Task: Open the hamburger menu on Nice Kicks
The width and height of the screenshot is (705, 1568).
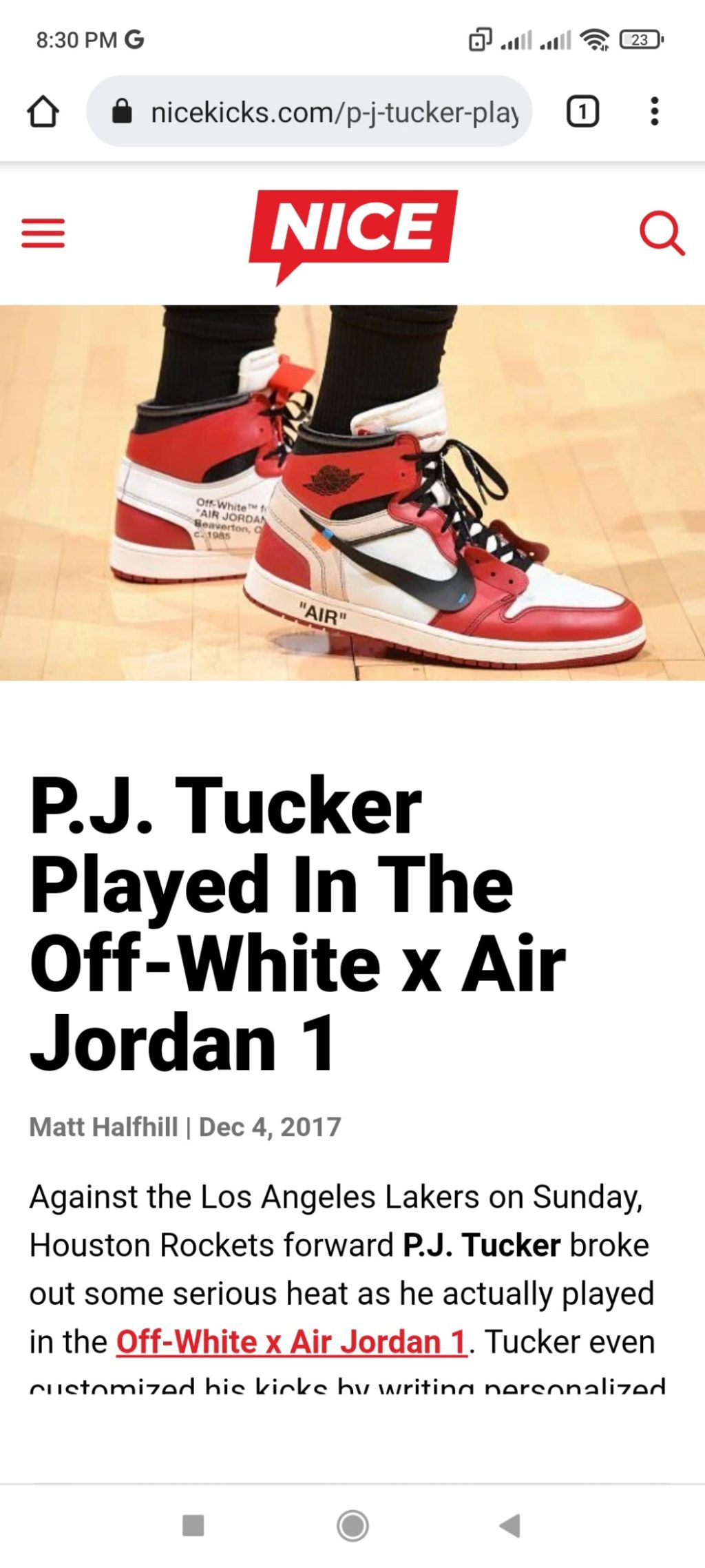Action: [43, 233]
